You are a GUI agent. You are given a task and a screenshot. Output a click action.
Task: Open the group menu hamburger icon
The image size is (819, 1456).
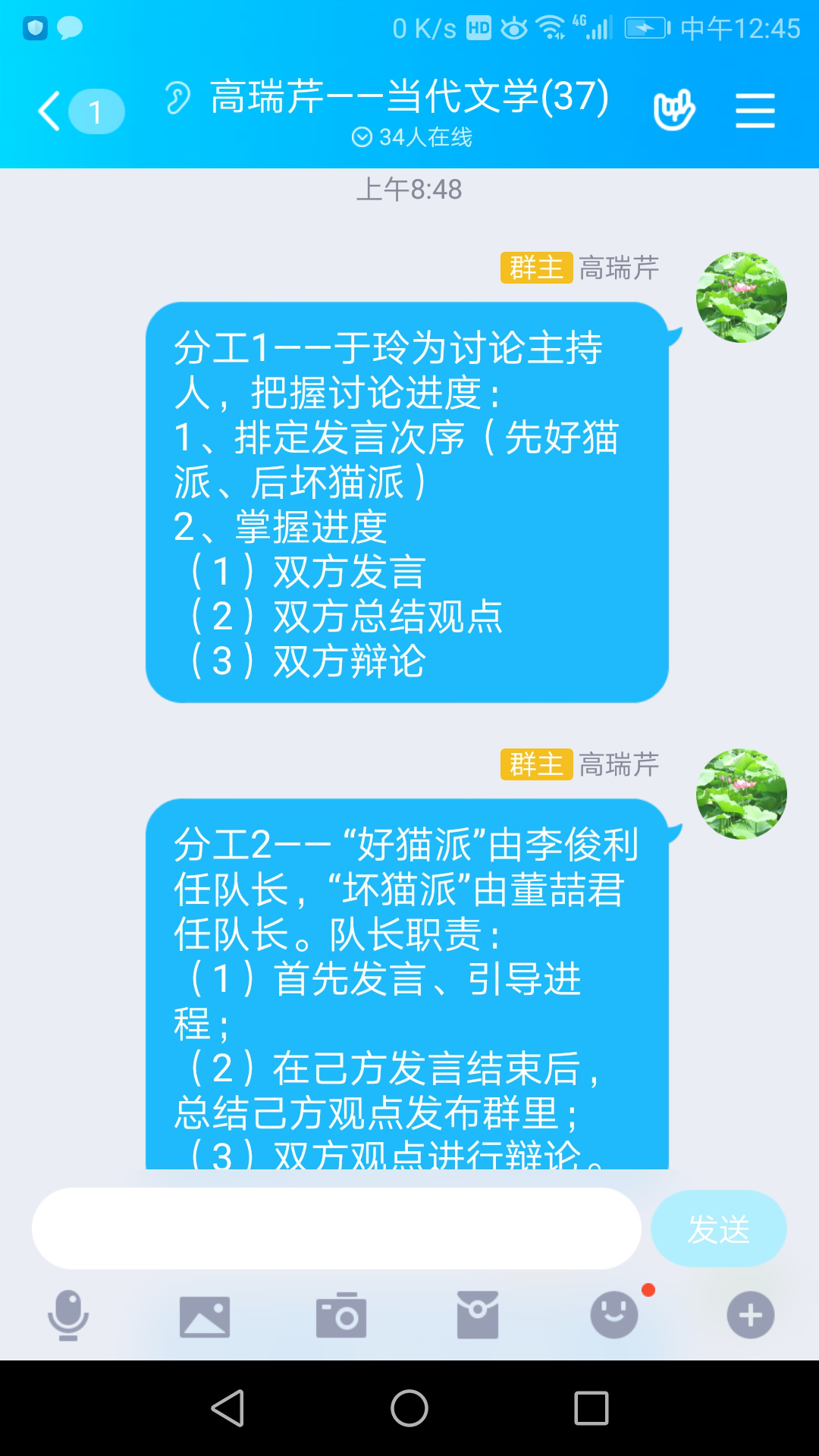pos(755,111)
